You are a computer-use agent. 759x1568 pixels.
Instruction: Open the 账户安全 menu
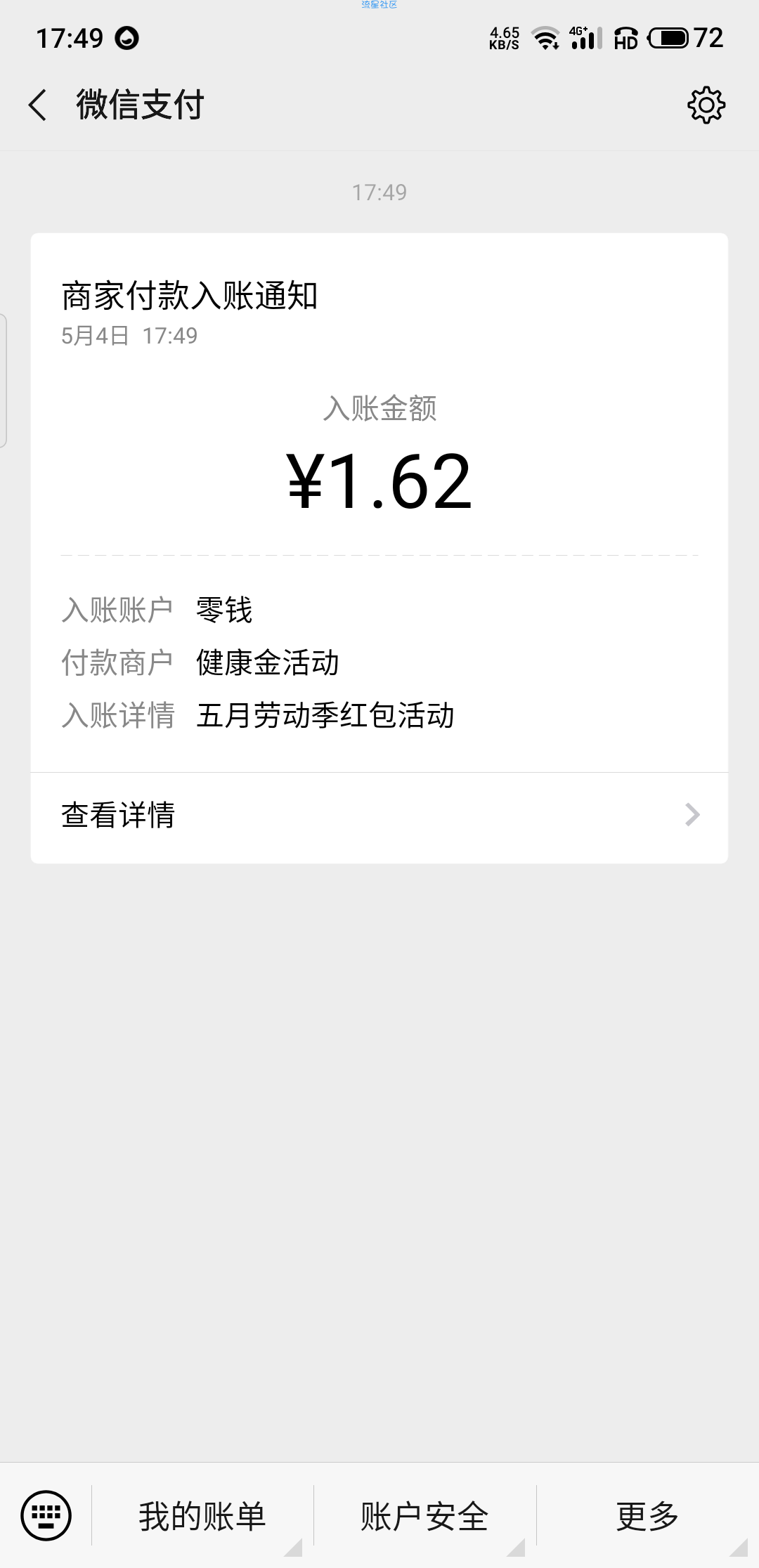[425, 1515]
